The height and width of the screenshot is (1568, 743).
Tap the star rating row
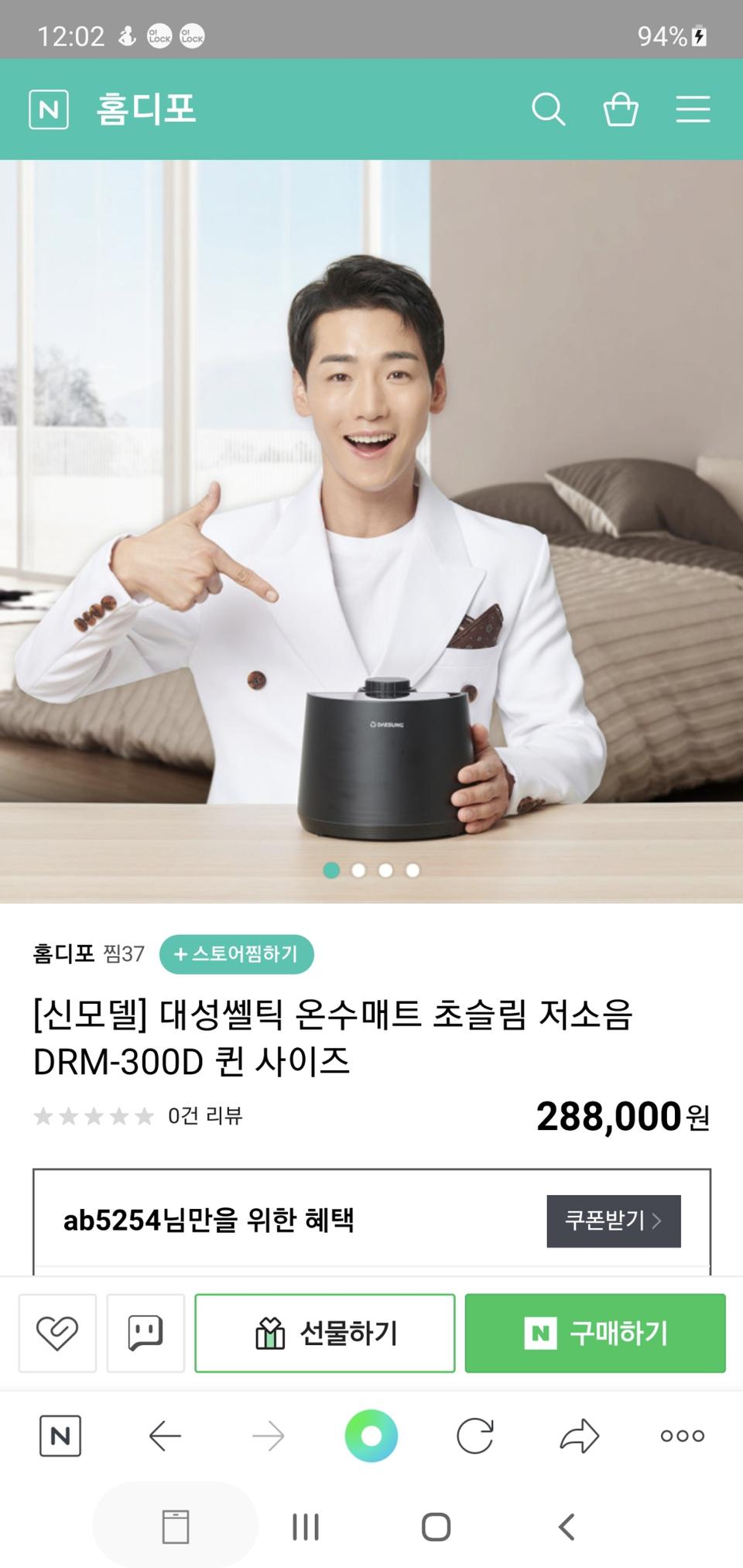[x=93, y=1116]
